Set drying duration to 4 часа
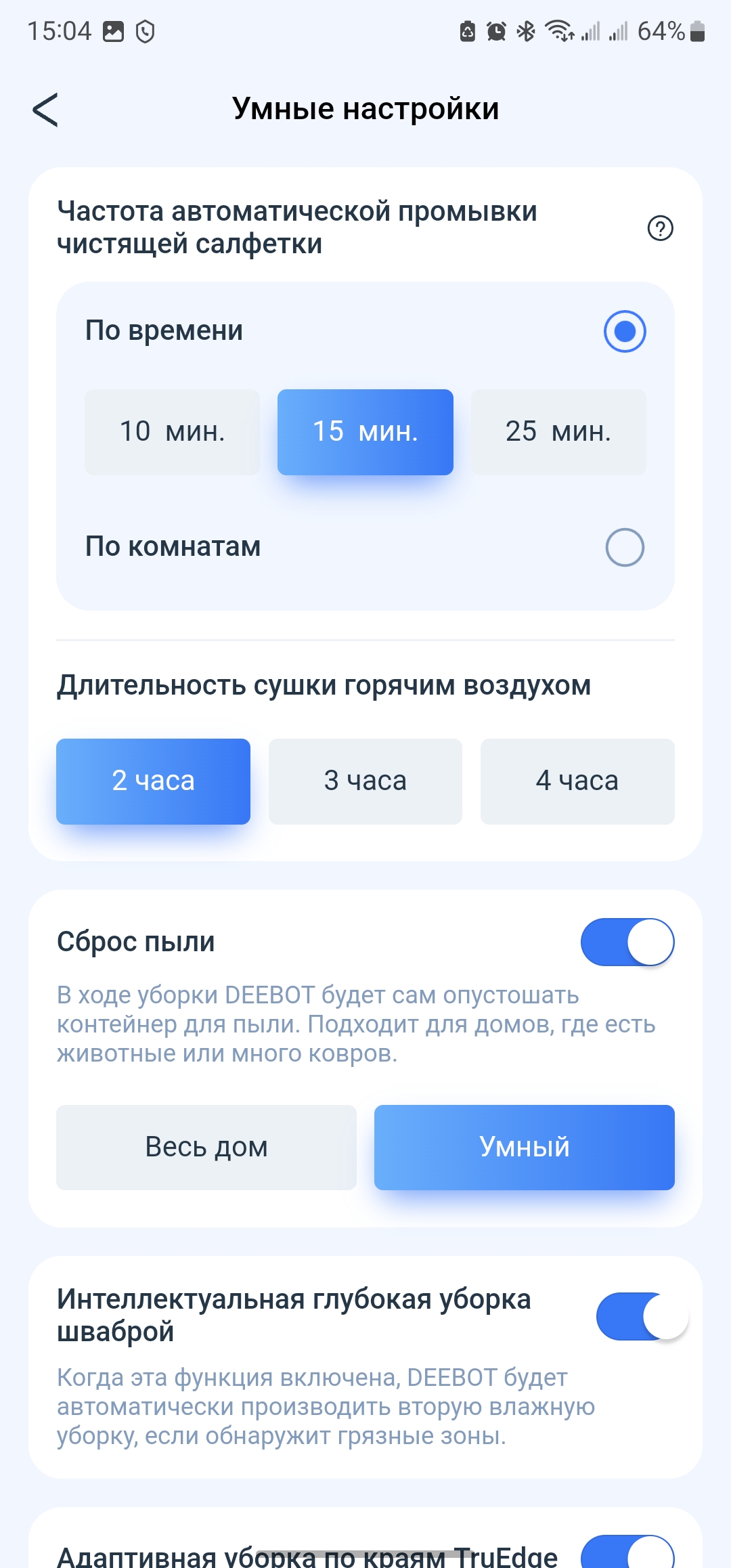 pos(577,781)
